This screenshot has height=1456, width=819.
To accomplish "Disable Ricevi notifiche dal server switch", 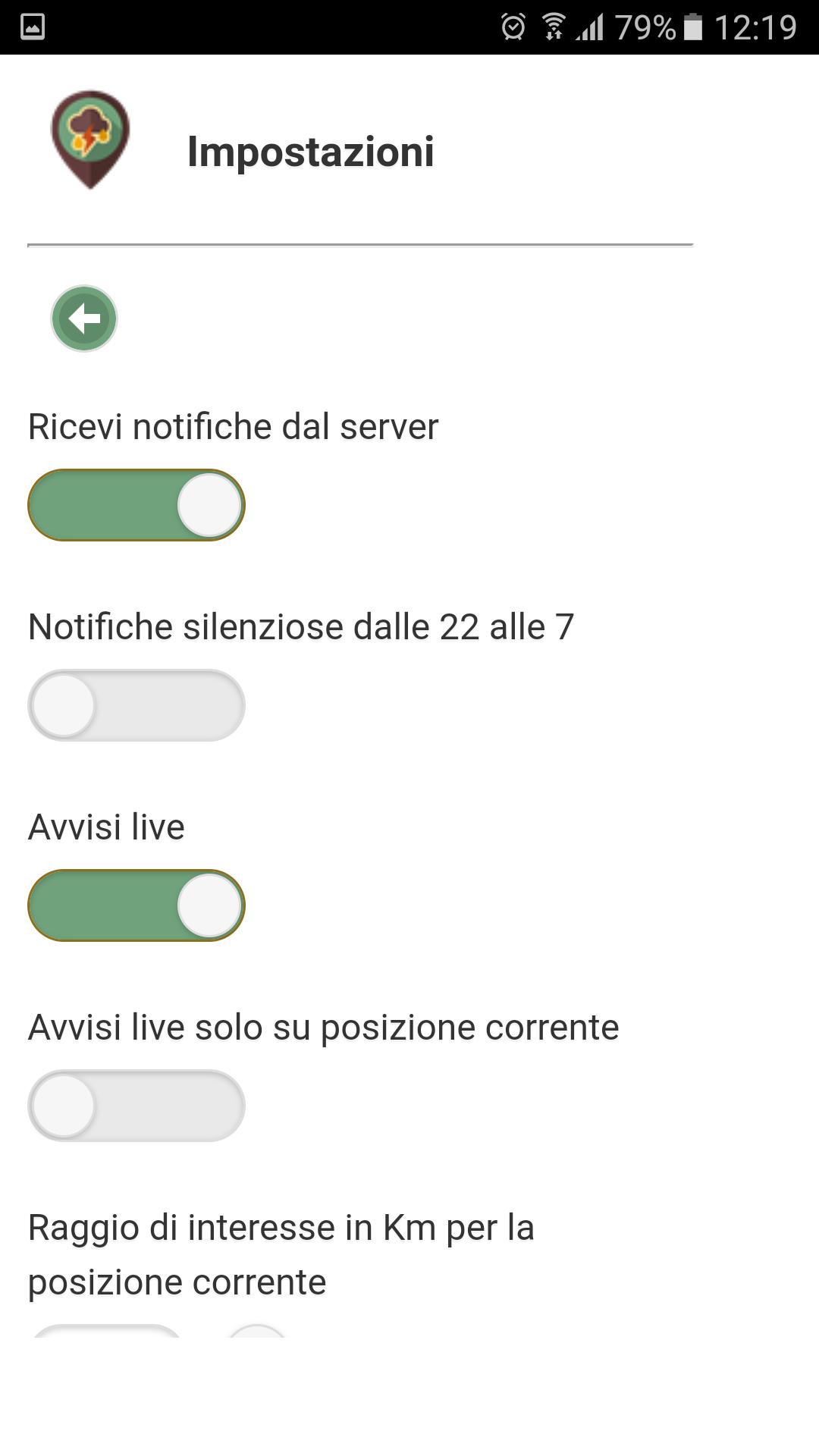I will point(136,505).
